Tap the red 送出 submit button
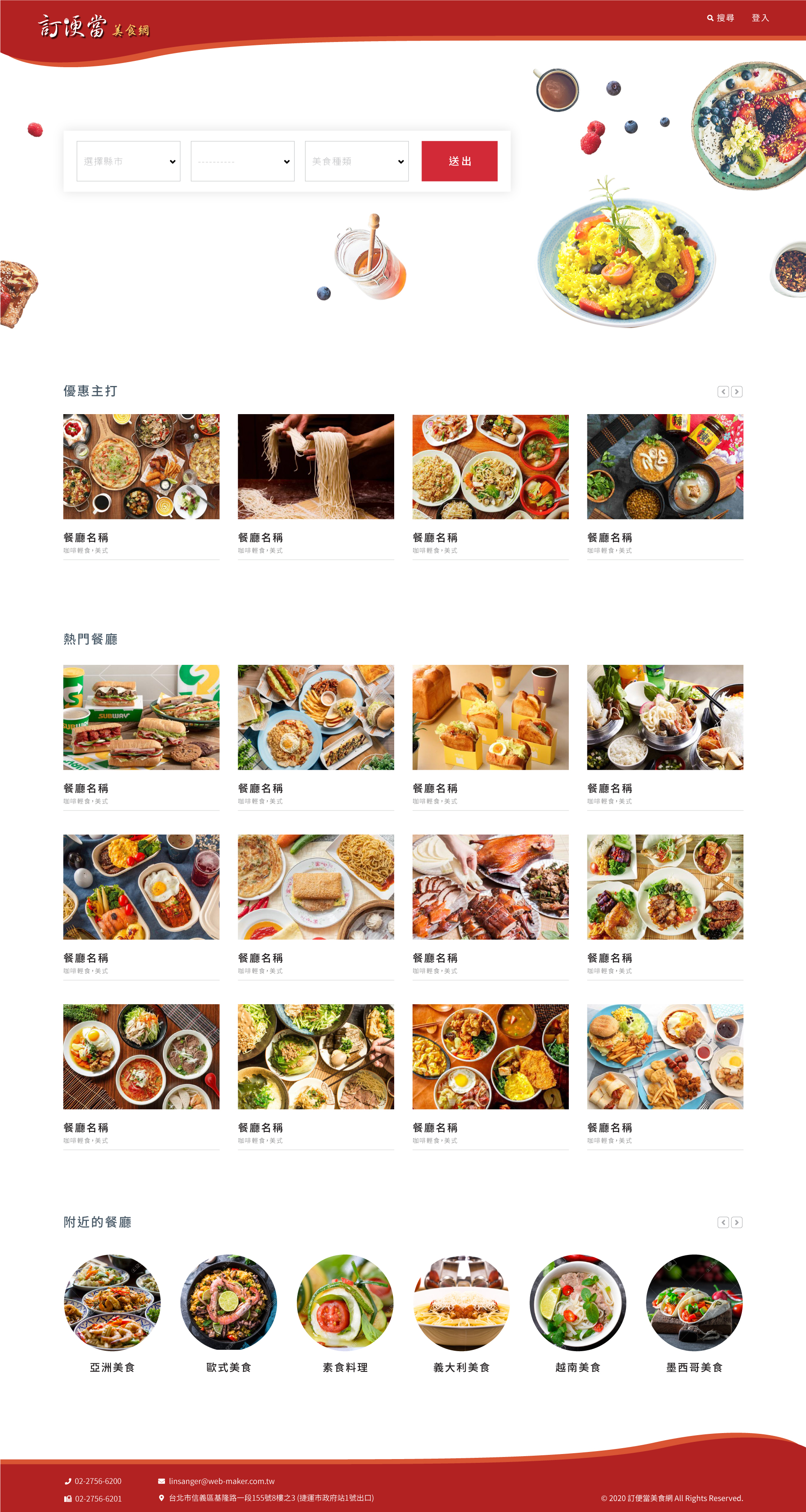The height and width of the screenshot is (1512, 806). pyautogui.click(x=459, y=161)
